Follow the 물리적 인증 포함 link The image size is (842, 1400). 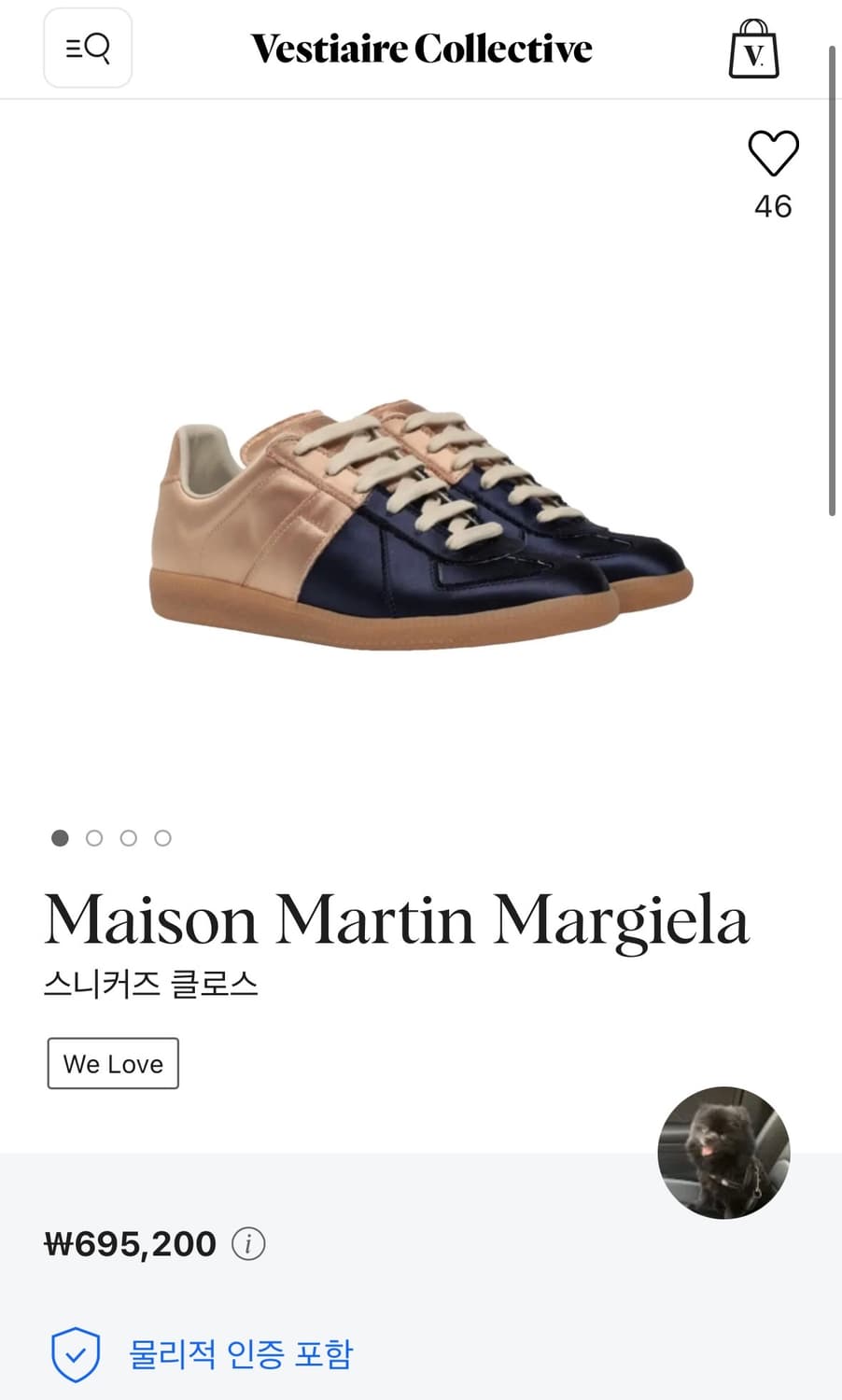(x=241, y=1352)
